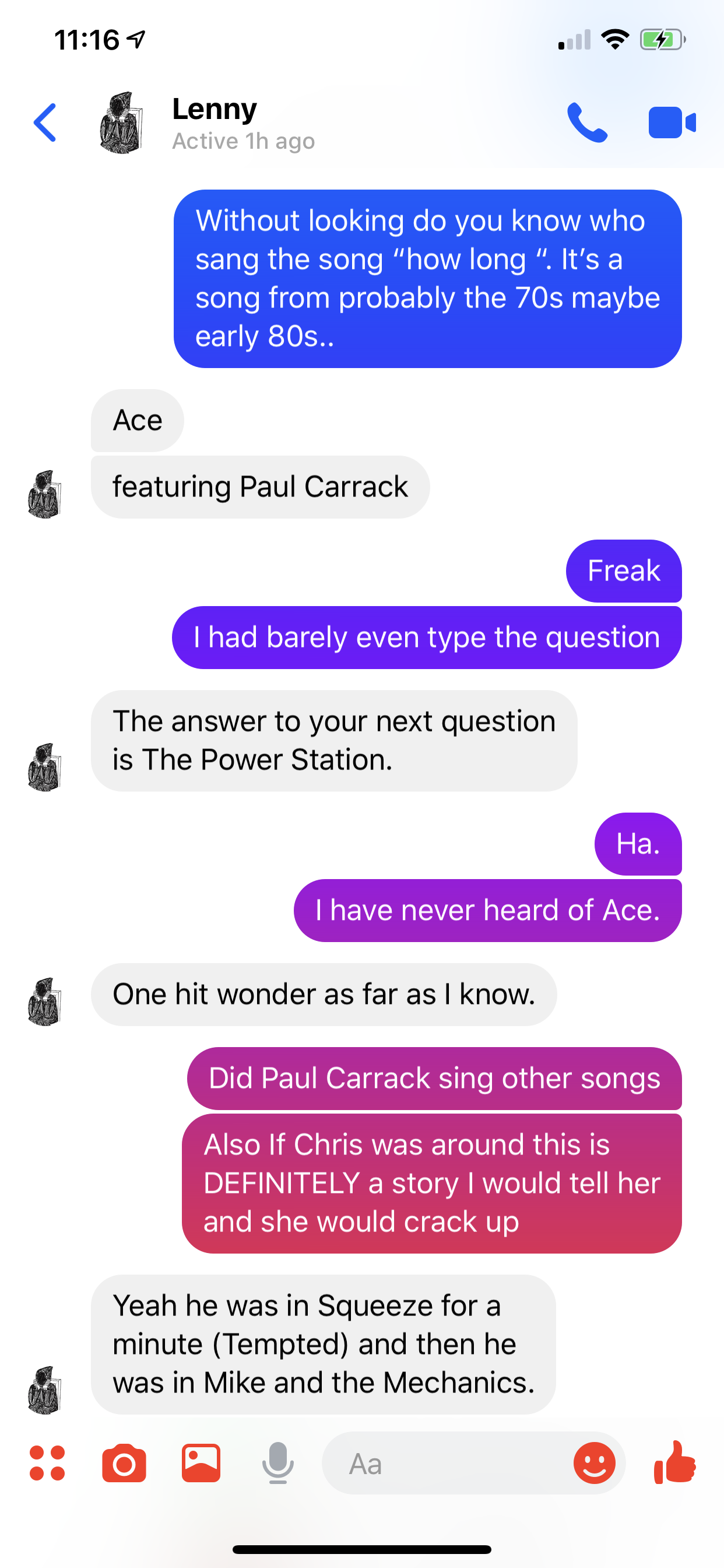Viewport: 724px width, 1568px height.
Task: Start a video call with Lenny
Action: click(672, 123)
